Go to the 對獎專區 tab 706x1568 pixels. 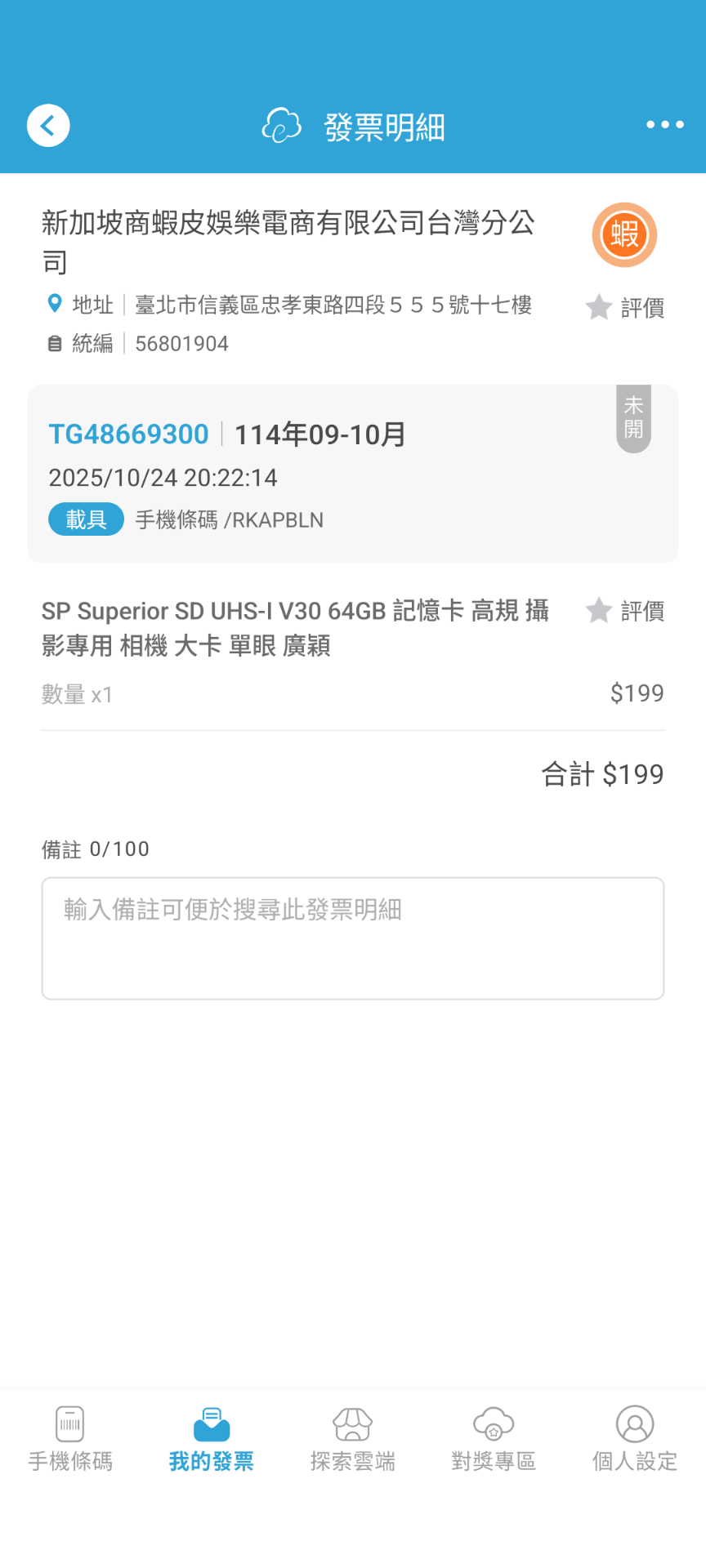pyautogui.click(x=494, y=1440)
